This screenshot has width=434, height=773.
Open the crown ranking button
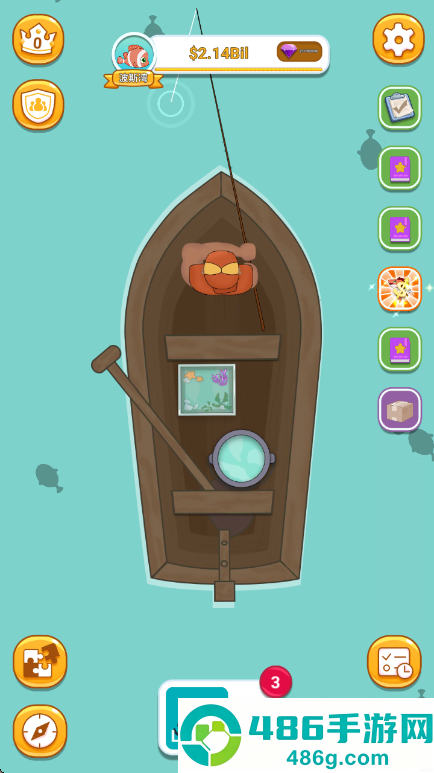(38, 39)
